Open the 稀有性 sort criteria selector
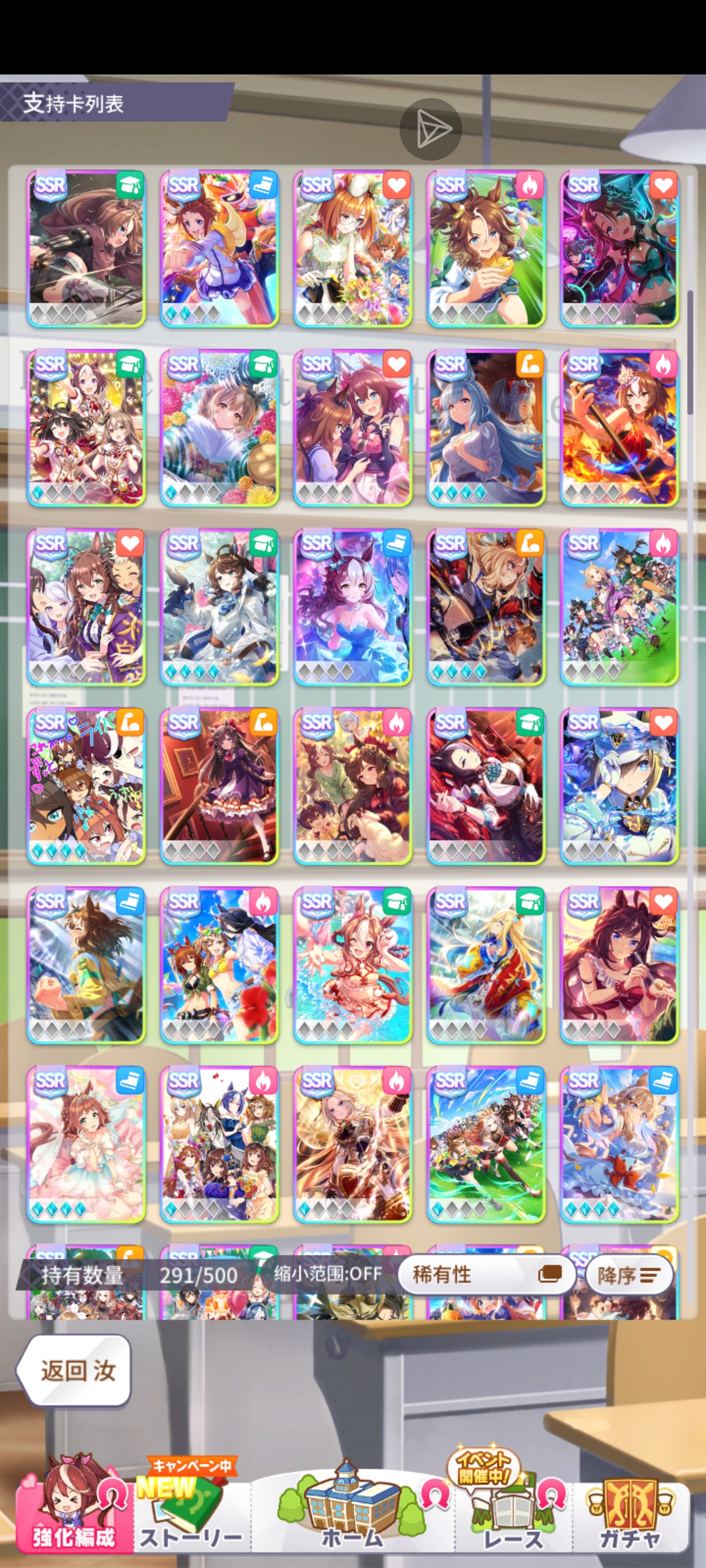The height and width of the screenshot is (1568, 706). (x=485, y=1274)
